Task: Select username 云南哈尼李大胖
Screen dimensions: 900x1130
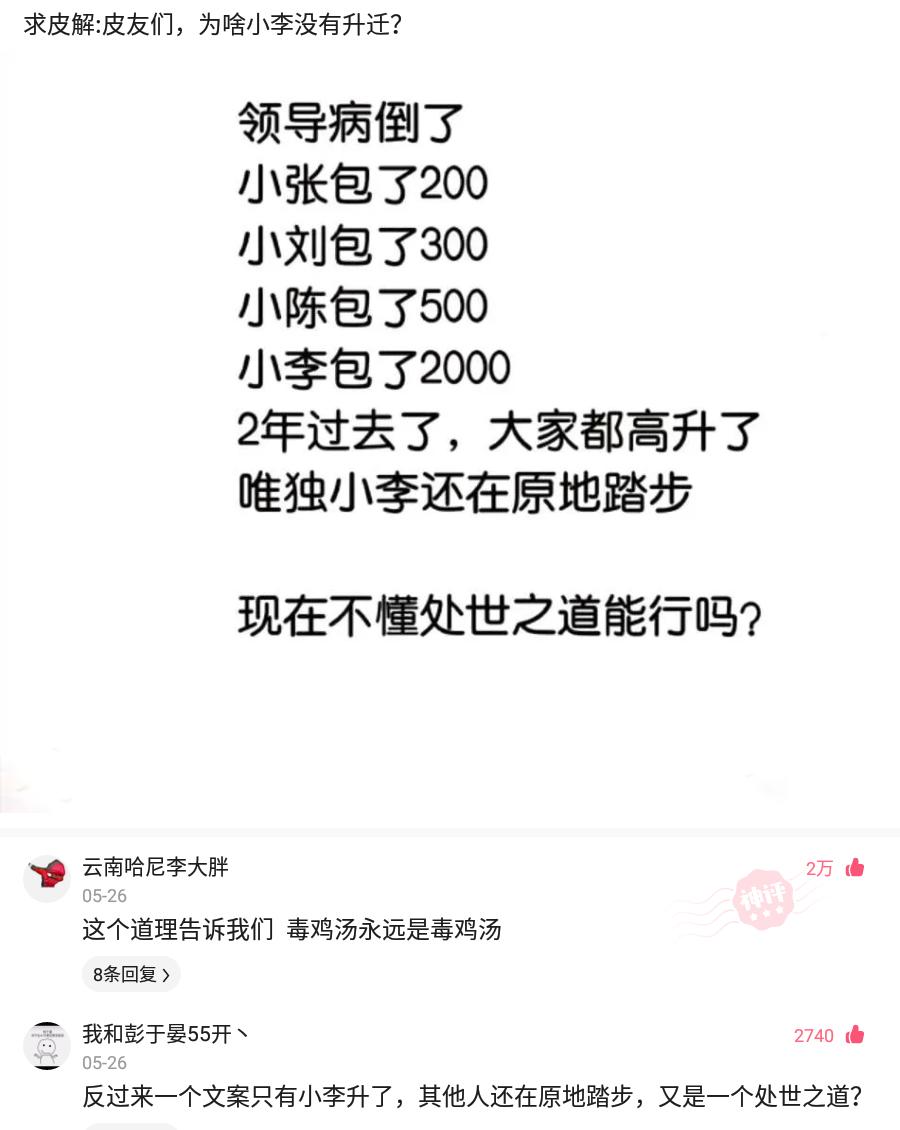Action: point(155,868)
